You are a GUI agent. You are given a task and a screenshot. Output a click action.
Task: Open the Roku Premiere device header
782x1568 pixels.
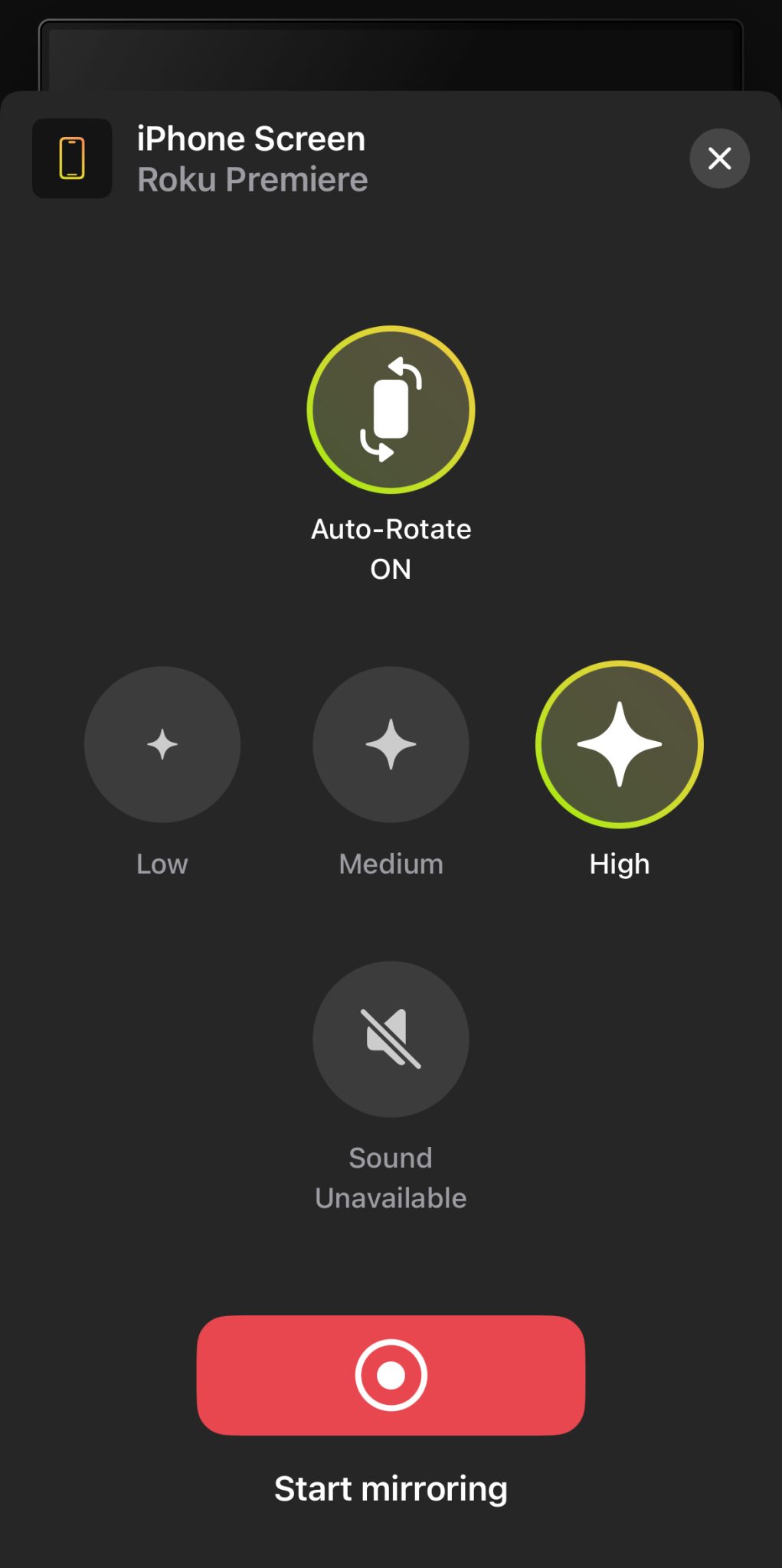pyautogui.click(x=253, y=179)
